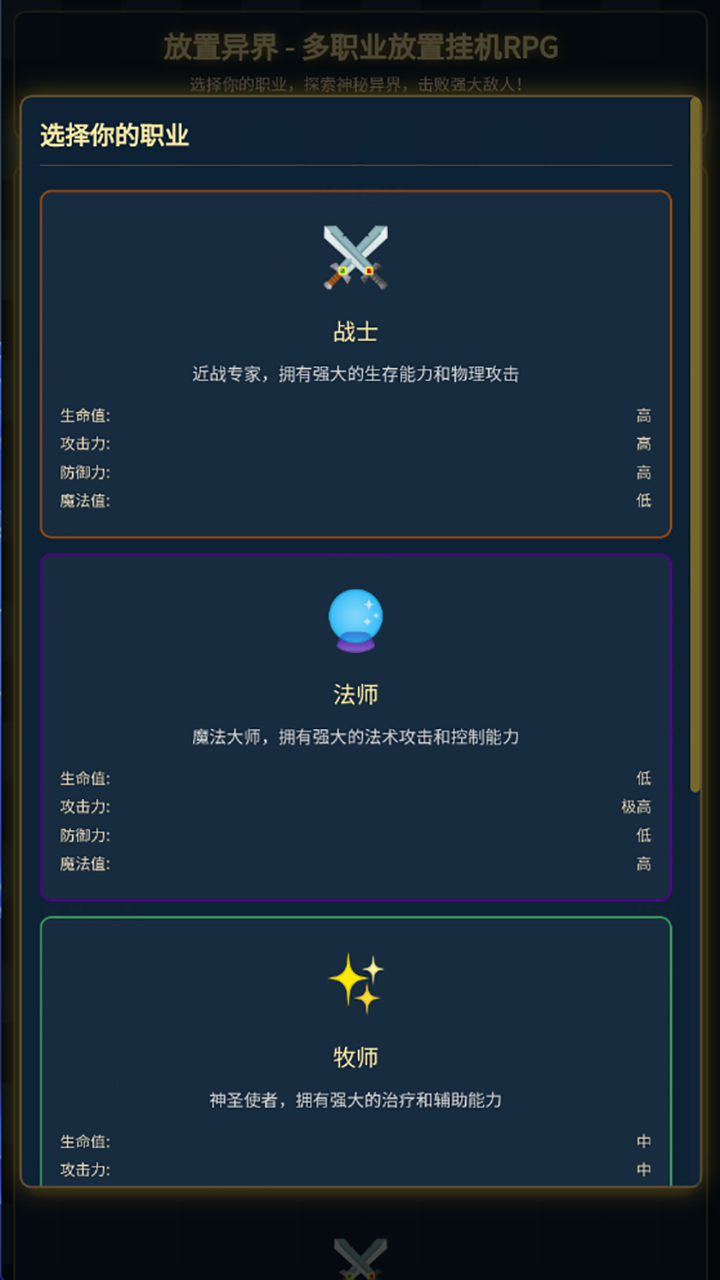This screenshot has width=720, height=1280.
Task: Click the 极高 attack value on mage card
Action: click(636, 807)
